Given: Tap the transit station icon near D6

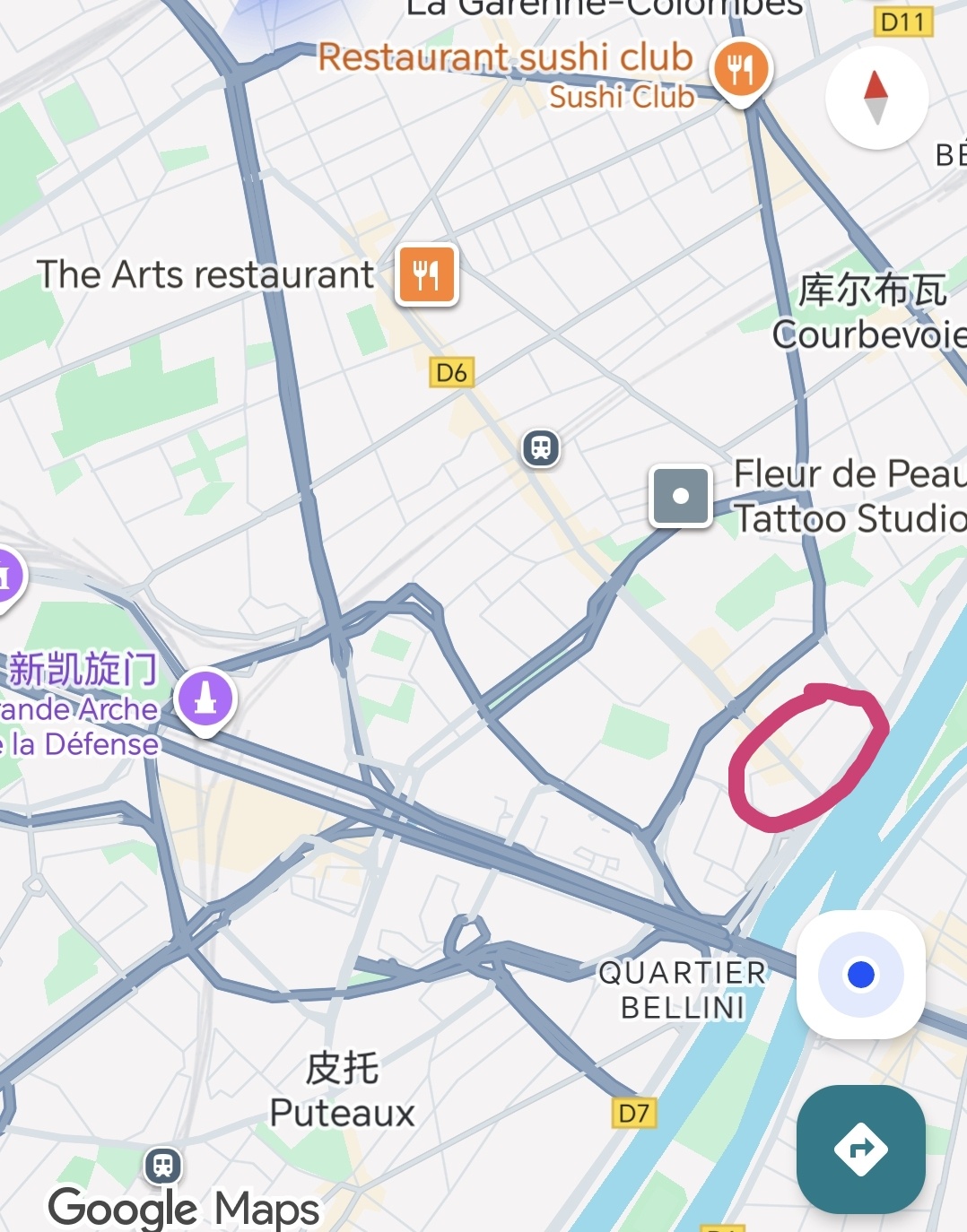Looking at the screenshot, I should pyautogui.click(x=541, y=447).
